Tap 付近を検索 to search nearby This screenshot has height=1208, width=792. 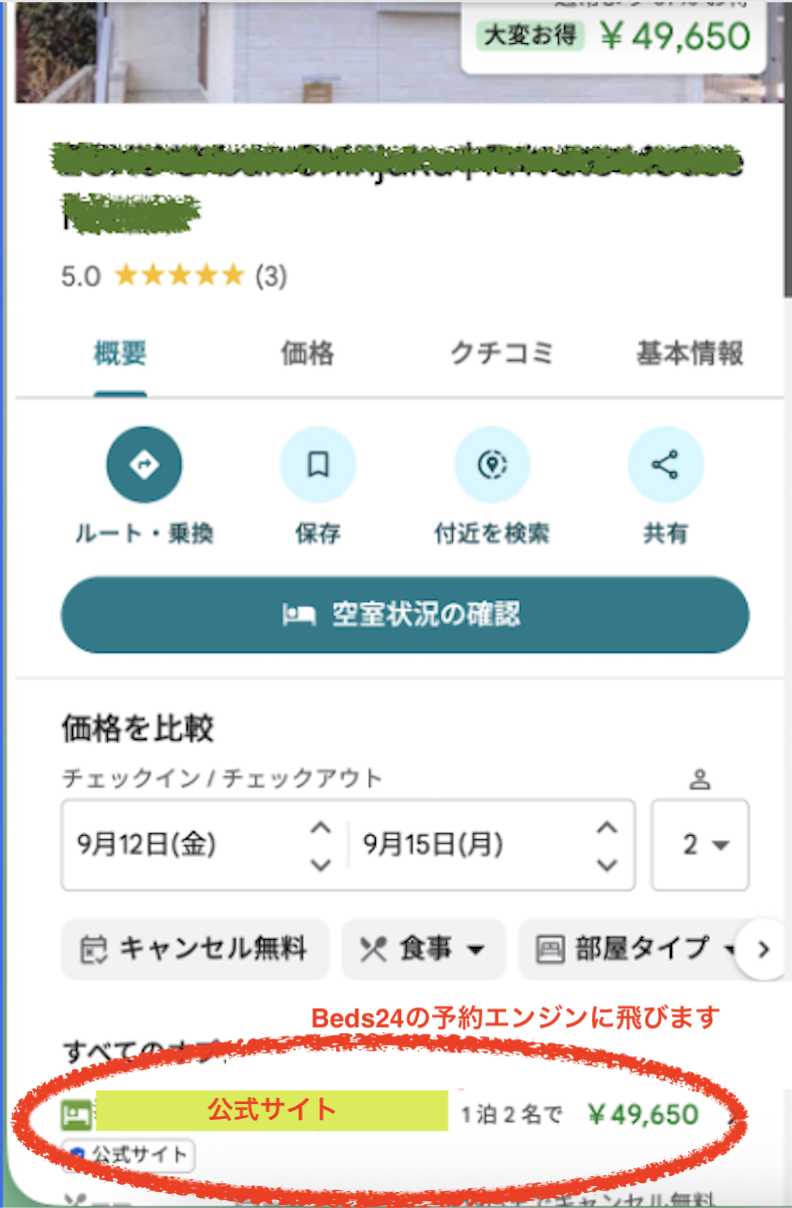(x=491, y=466)
